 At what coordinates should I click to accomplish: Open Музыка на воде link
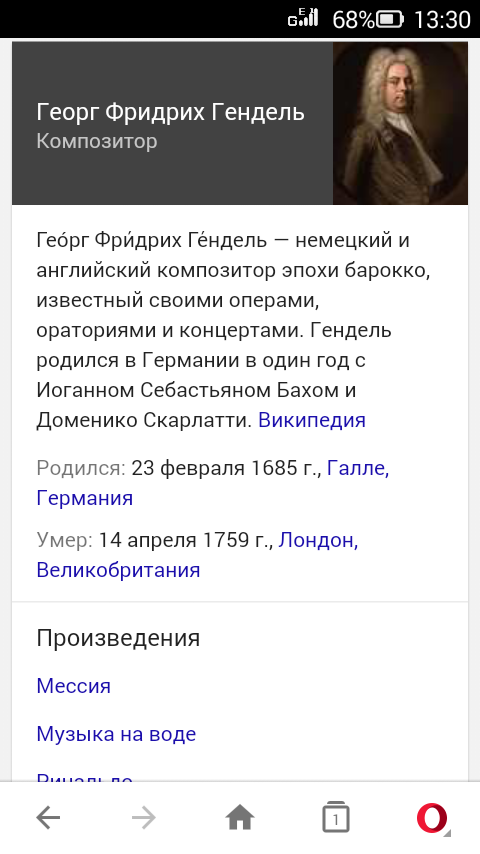pos(116,734)
